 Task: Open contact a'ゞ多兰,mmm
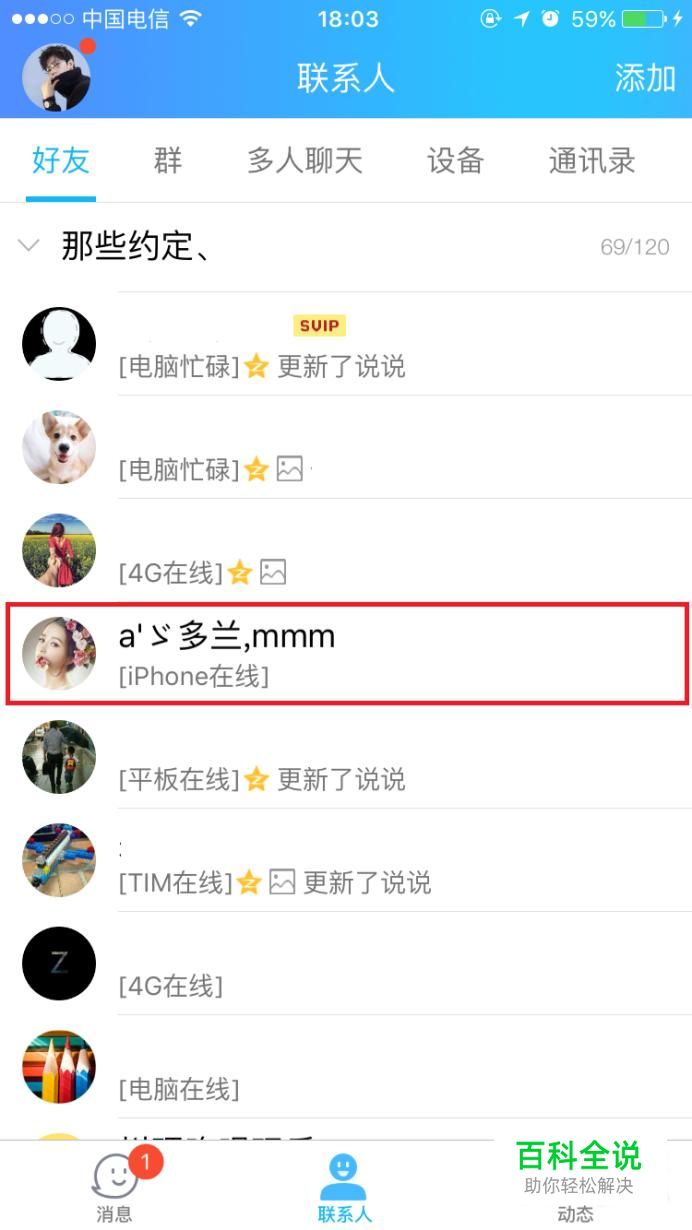pos(346,653)
